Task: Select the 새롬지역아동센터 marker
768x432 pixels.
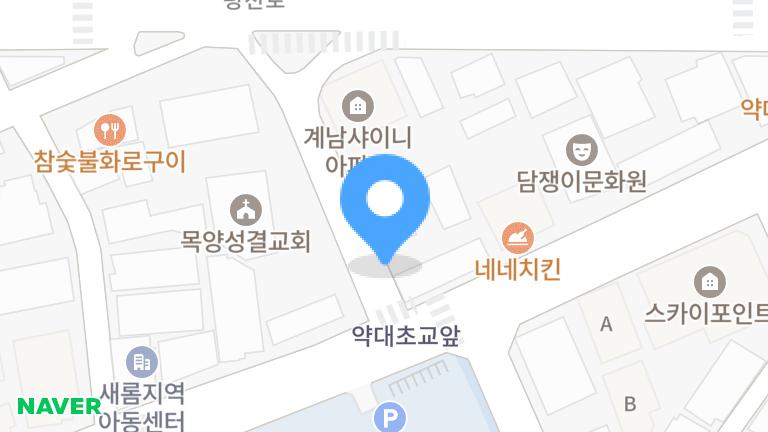Action: tap(142, 360)
